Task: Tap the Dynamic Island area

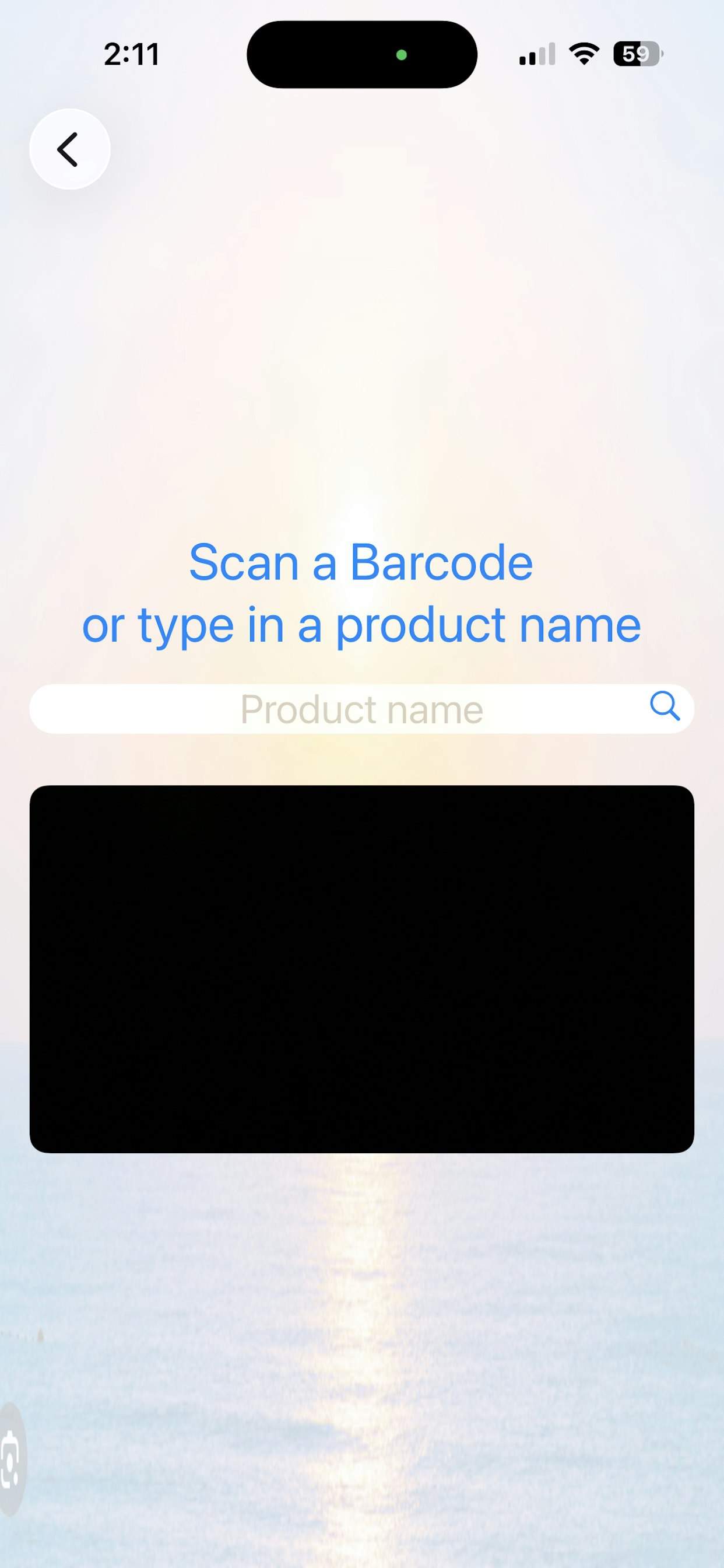Action: click(361, 54)
